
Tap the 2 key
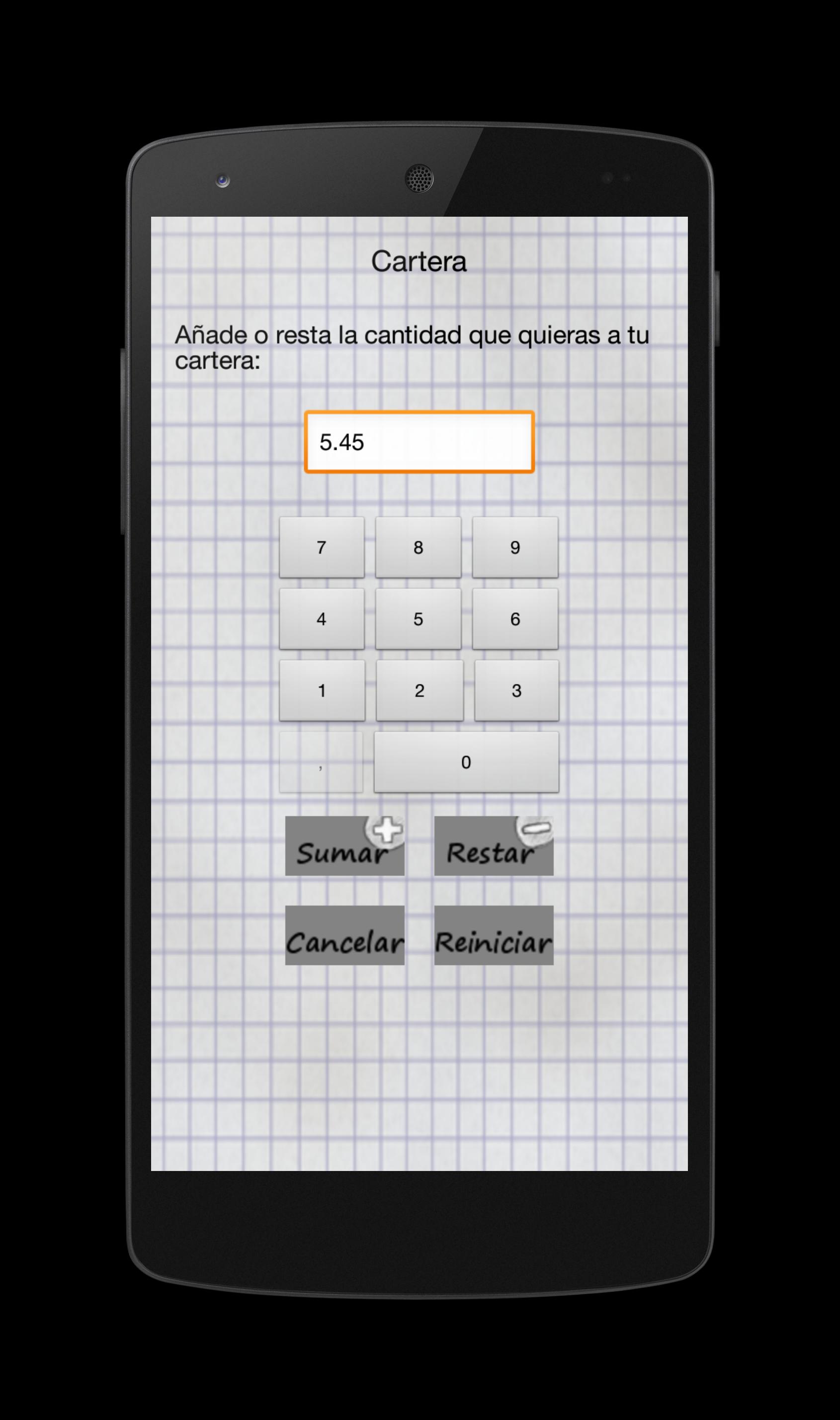click(420, 690)
